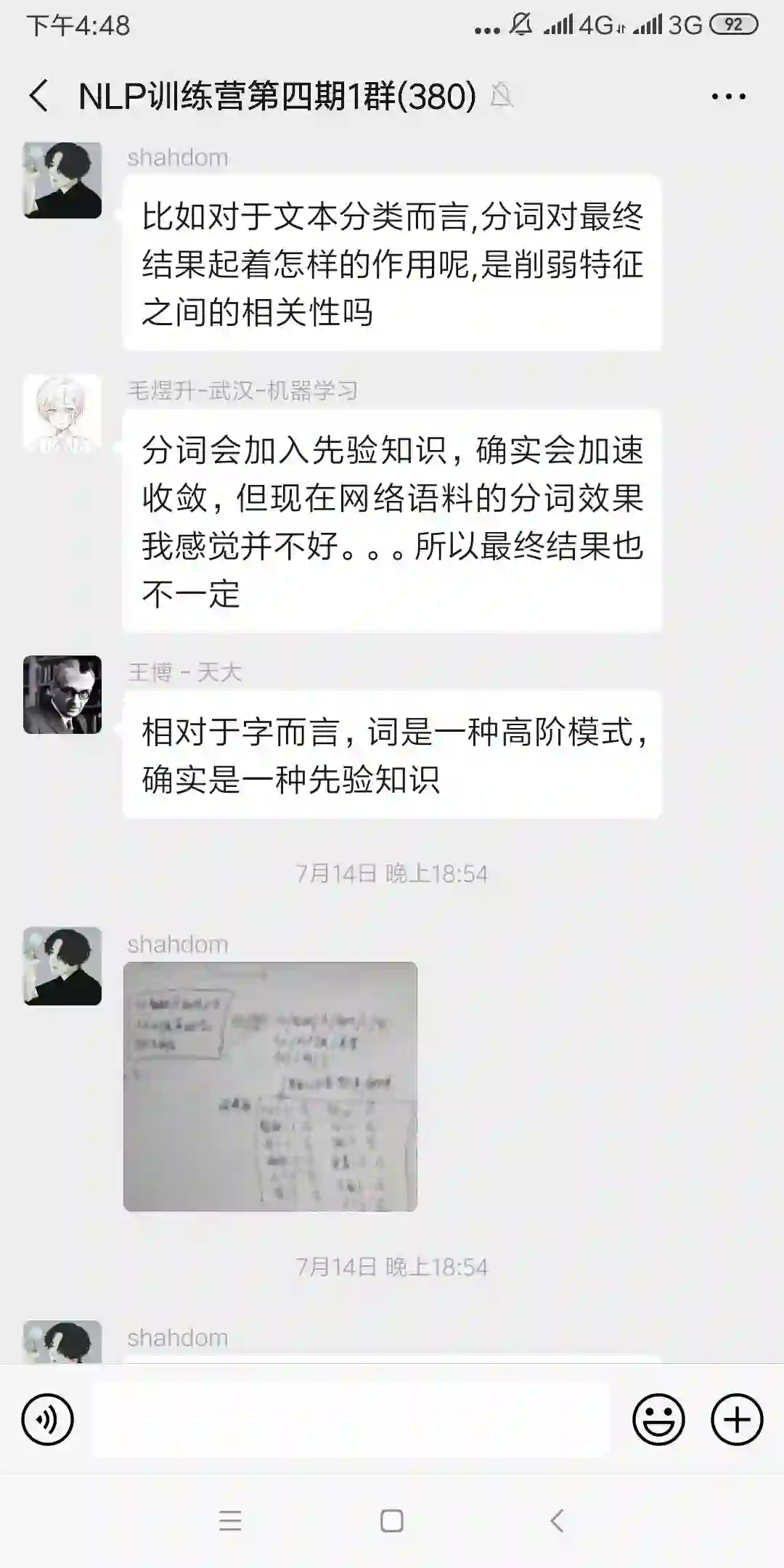The width and height of the screenshot is (784, 1568).
Task: Open the plus attachments menu
Action: click(x=736, y=1419)
